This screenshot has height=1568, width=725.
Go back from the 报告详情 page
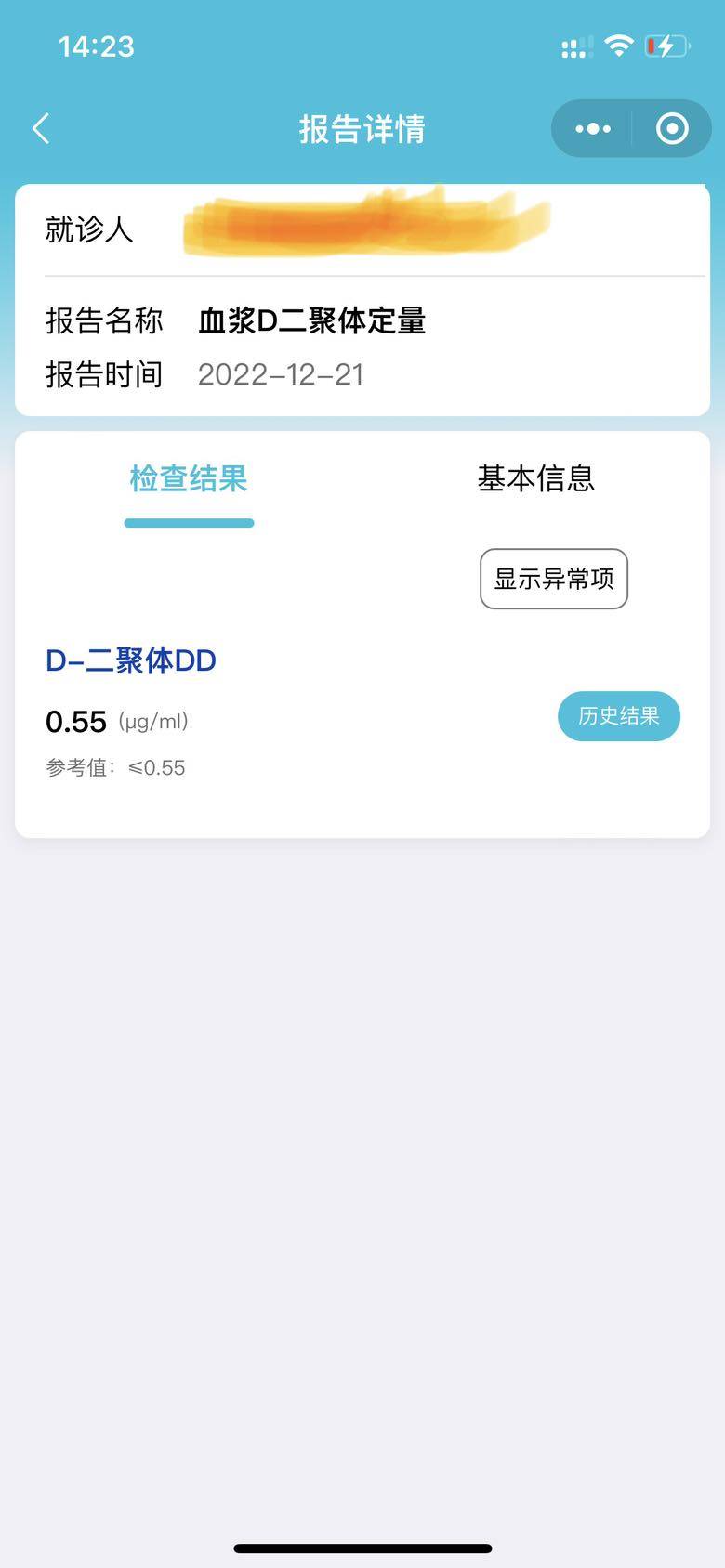click(41, 128)
